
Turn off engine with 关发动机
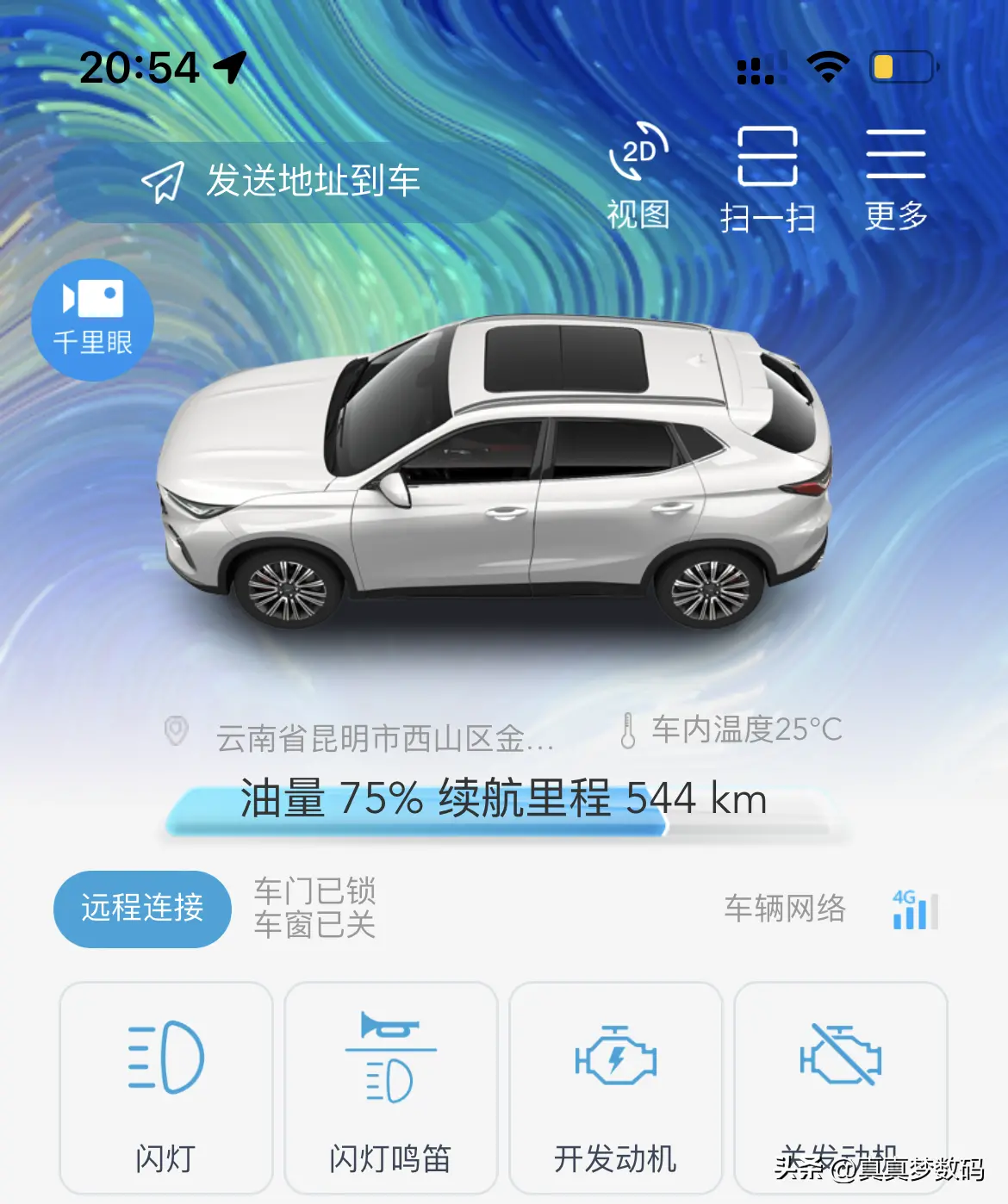(840, 1087)
